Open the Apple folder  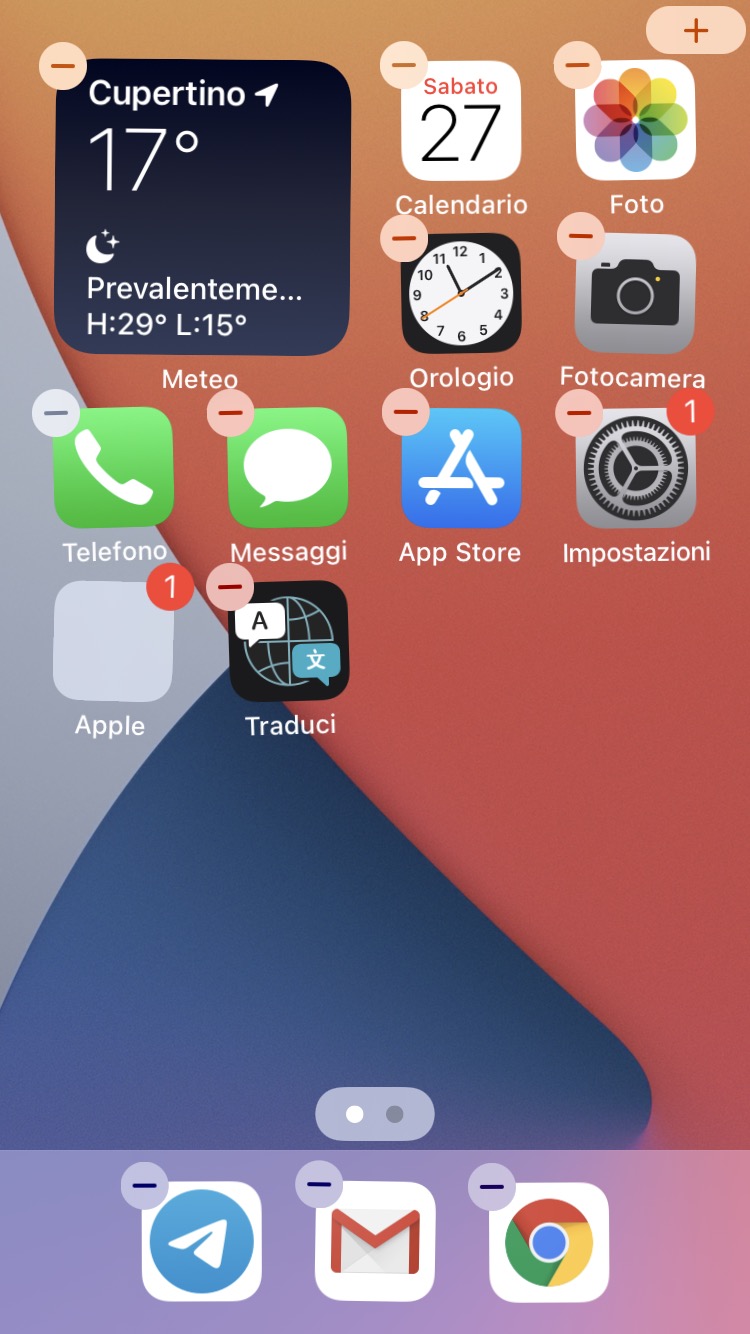113,642
